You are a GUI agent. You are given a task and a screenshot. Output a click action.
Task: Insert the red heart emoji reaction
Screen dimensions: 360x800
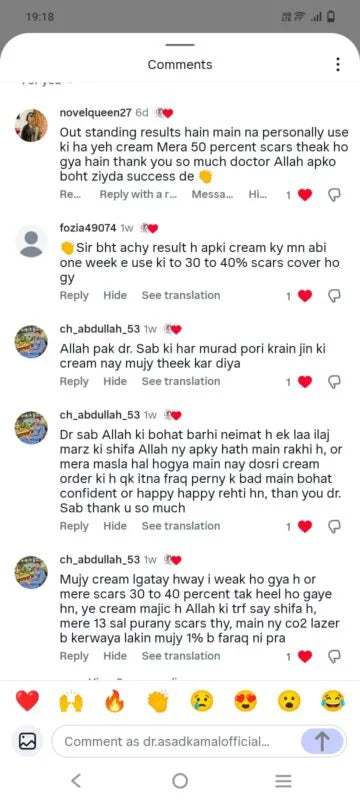click(27, 702)
